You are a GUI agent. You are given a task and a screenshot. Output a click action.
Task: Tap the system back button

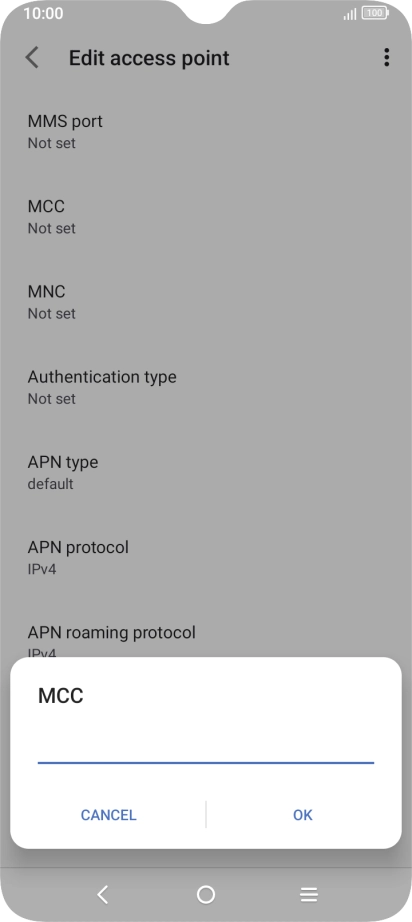point(103,894)
